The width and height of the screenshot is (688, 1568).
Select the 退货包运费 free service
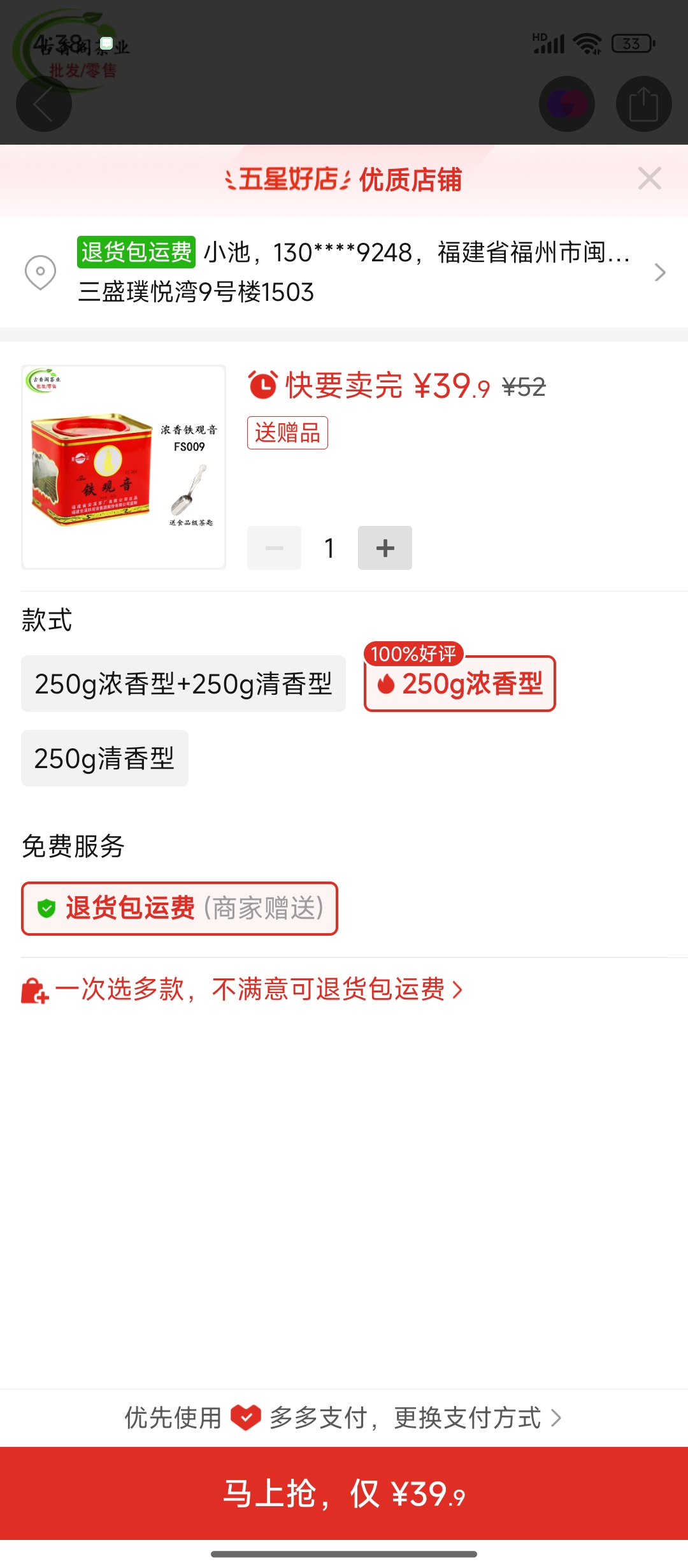click(180, 908)
